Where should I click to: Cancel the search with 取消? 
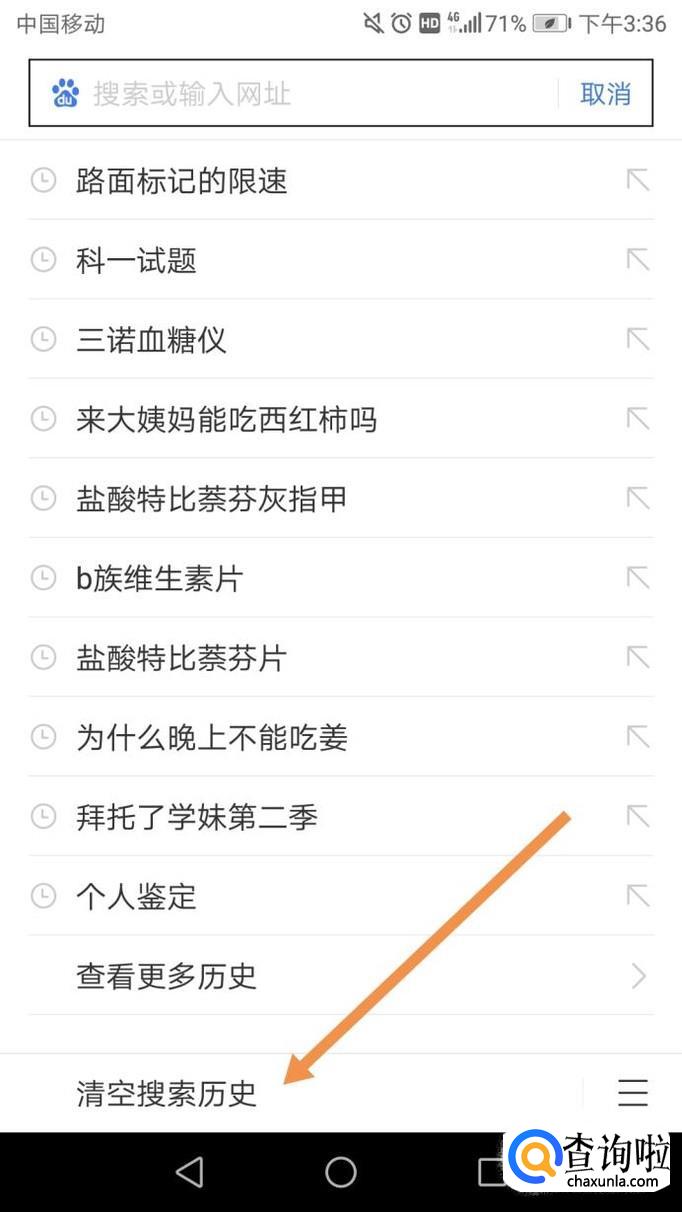click(x=605, y=94)
